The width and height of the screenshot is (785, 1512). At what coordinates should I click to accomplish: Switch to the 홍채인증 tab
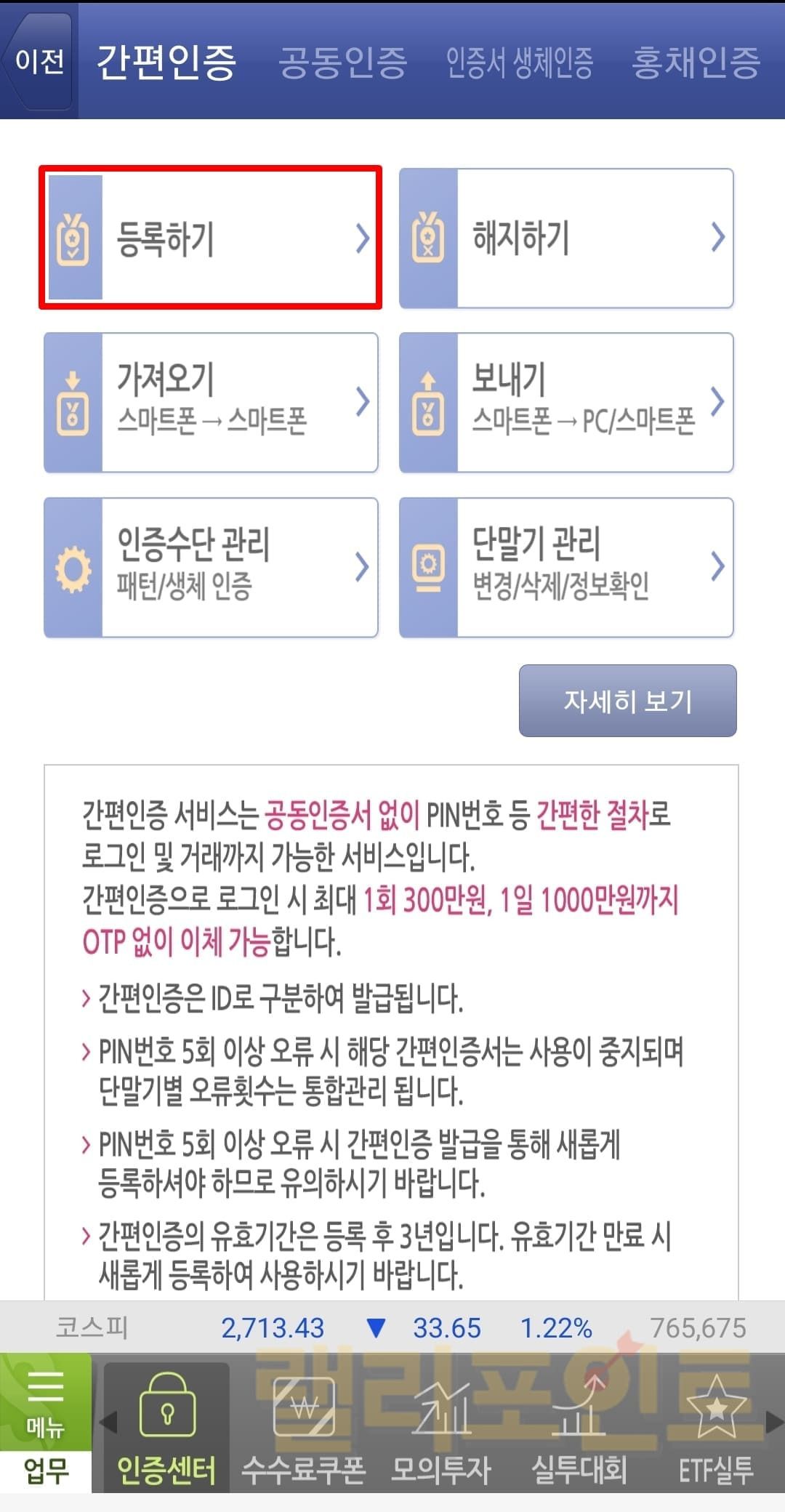[x=696, y=63]
